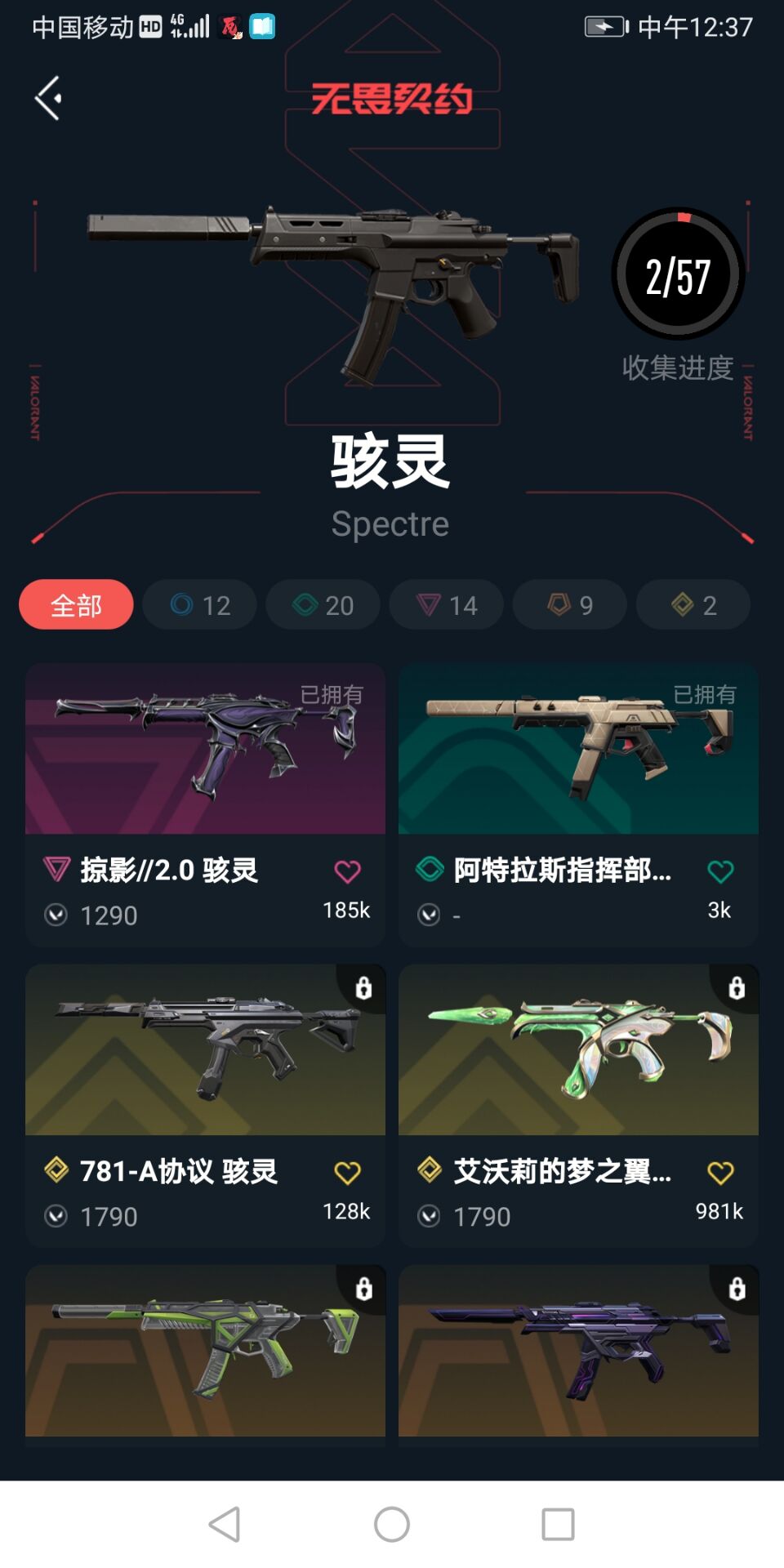Filter skins by orange tier with 9 items
784x1568 pixels.
point(569,605)
